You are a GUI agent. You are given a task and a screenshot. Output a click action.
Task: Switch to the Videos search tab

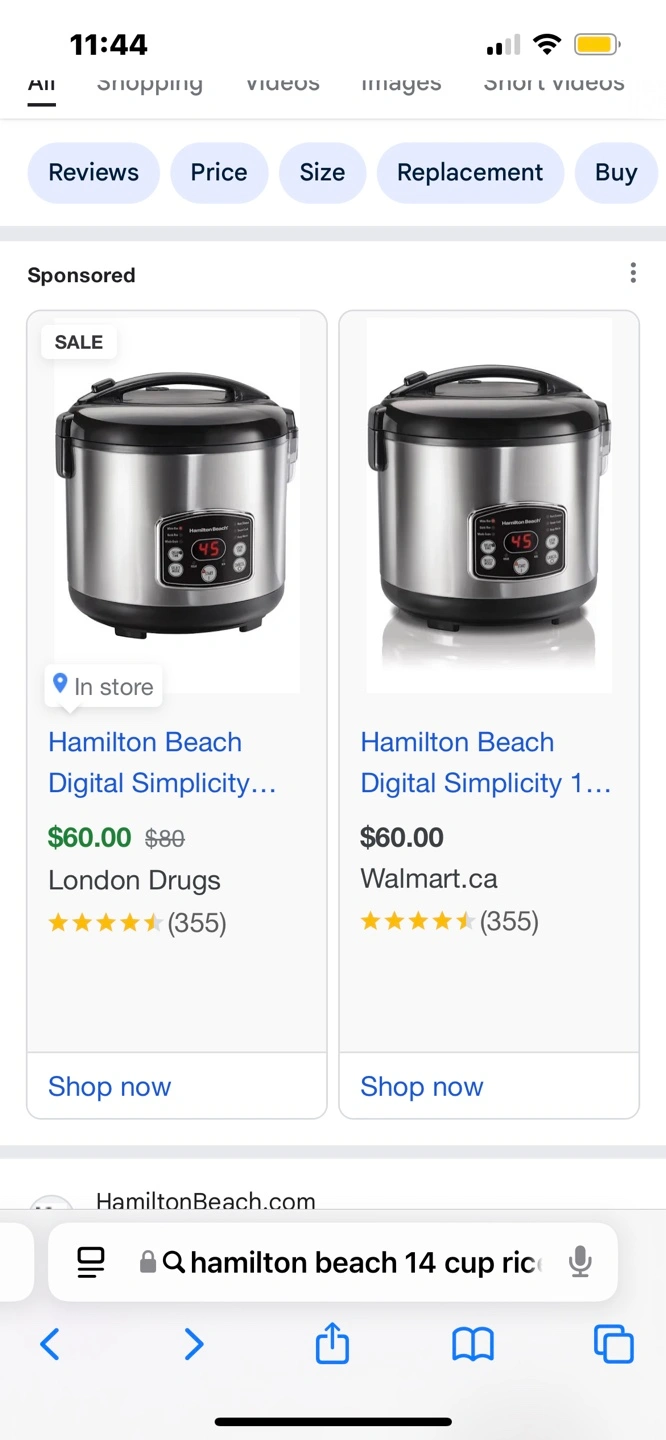pyautogui.click(x=283, y=85)
